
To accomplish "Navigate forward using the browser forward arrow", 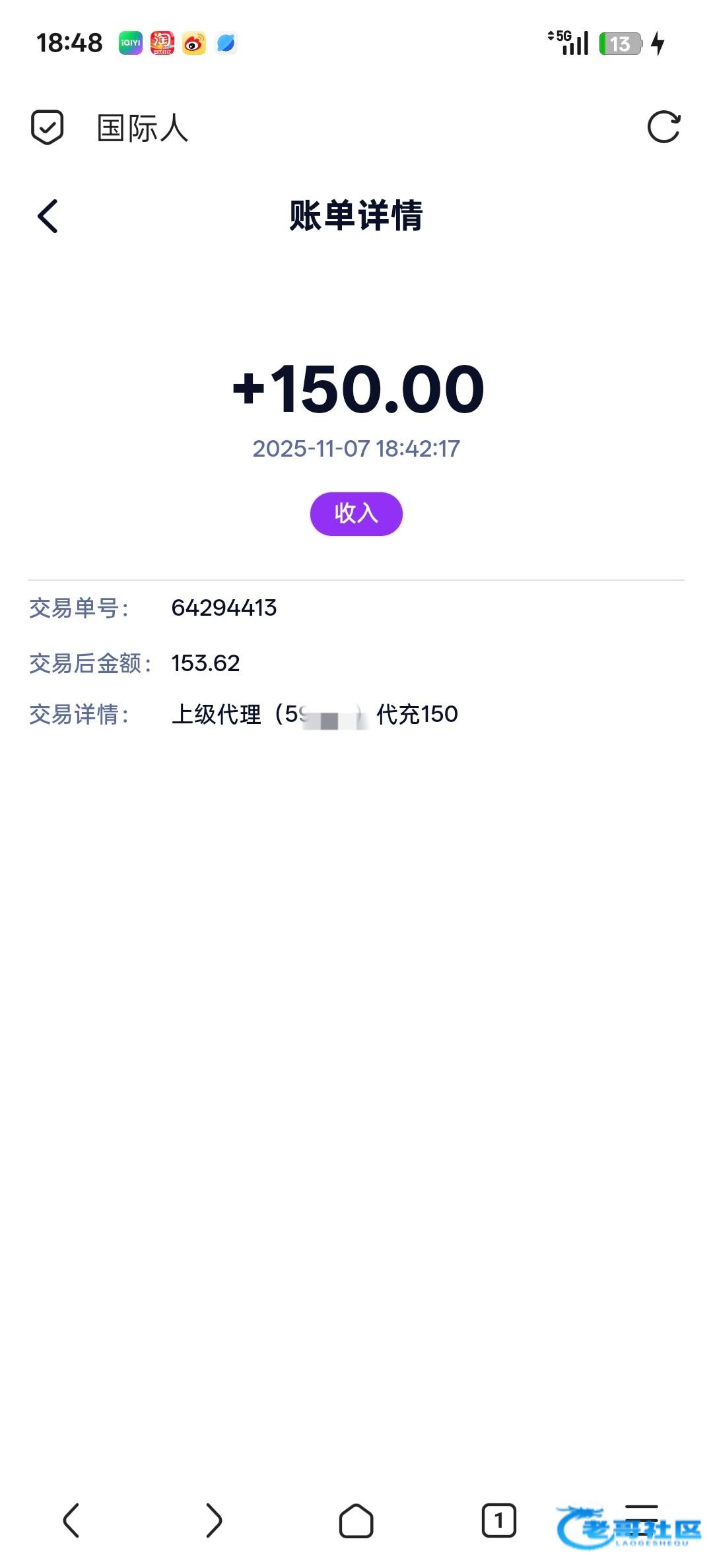I will (x=213, y=1521).
